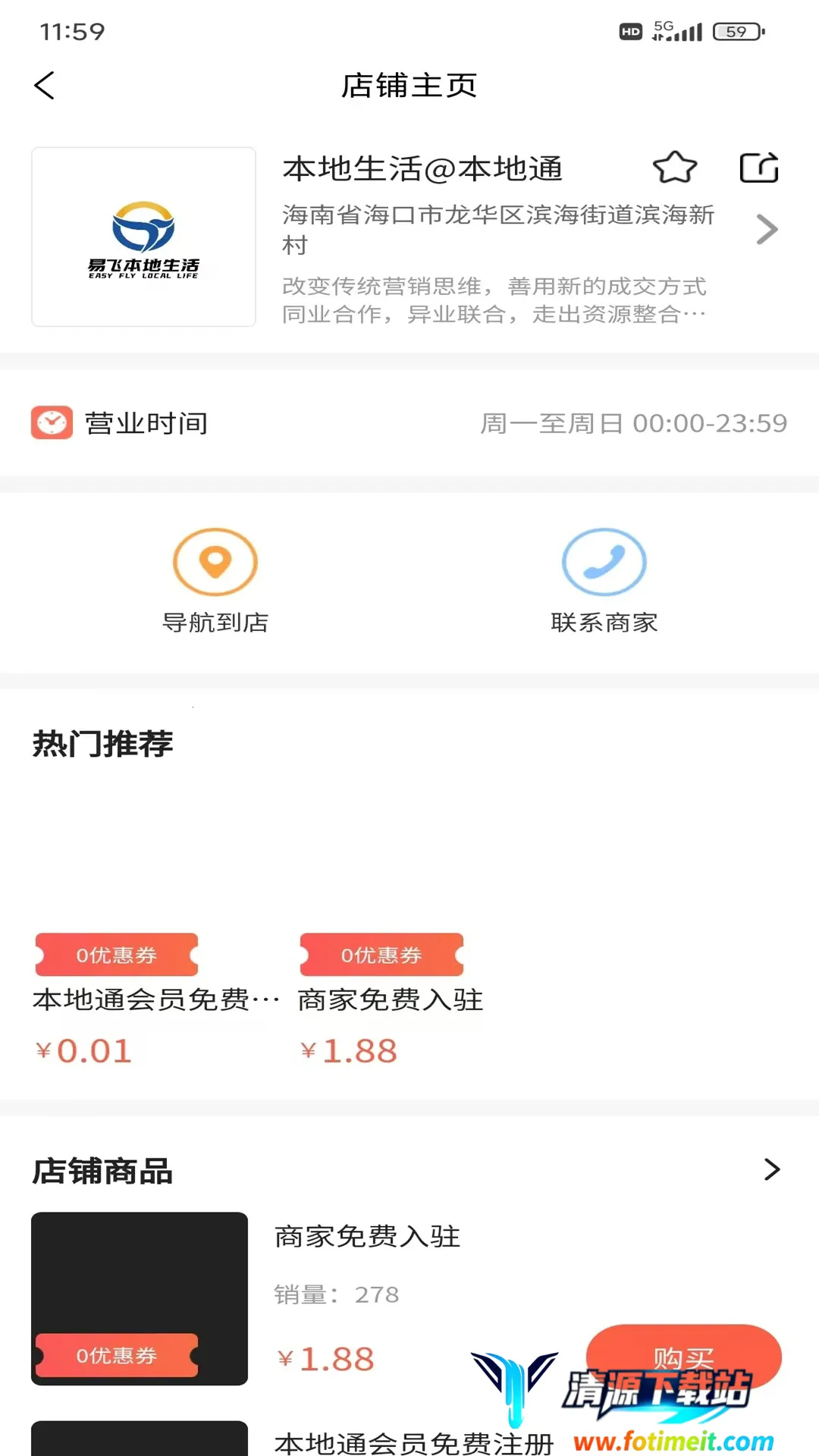Share the store page
Viewport: 819px width, 1456px height.
pyautogui.click(x=759, y=168)
